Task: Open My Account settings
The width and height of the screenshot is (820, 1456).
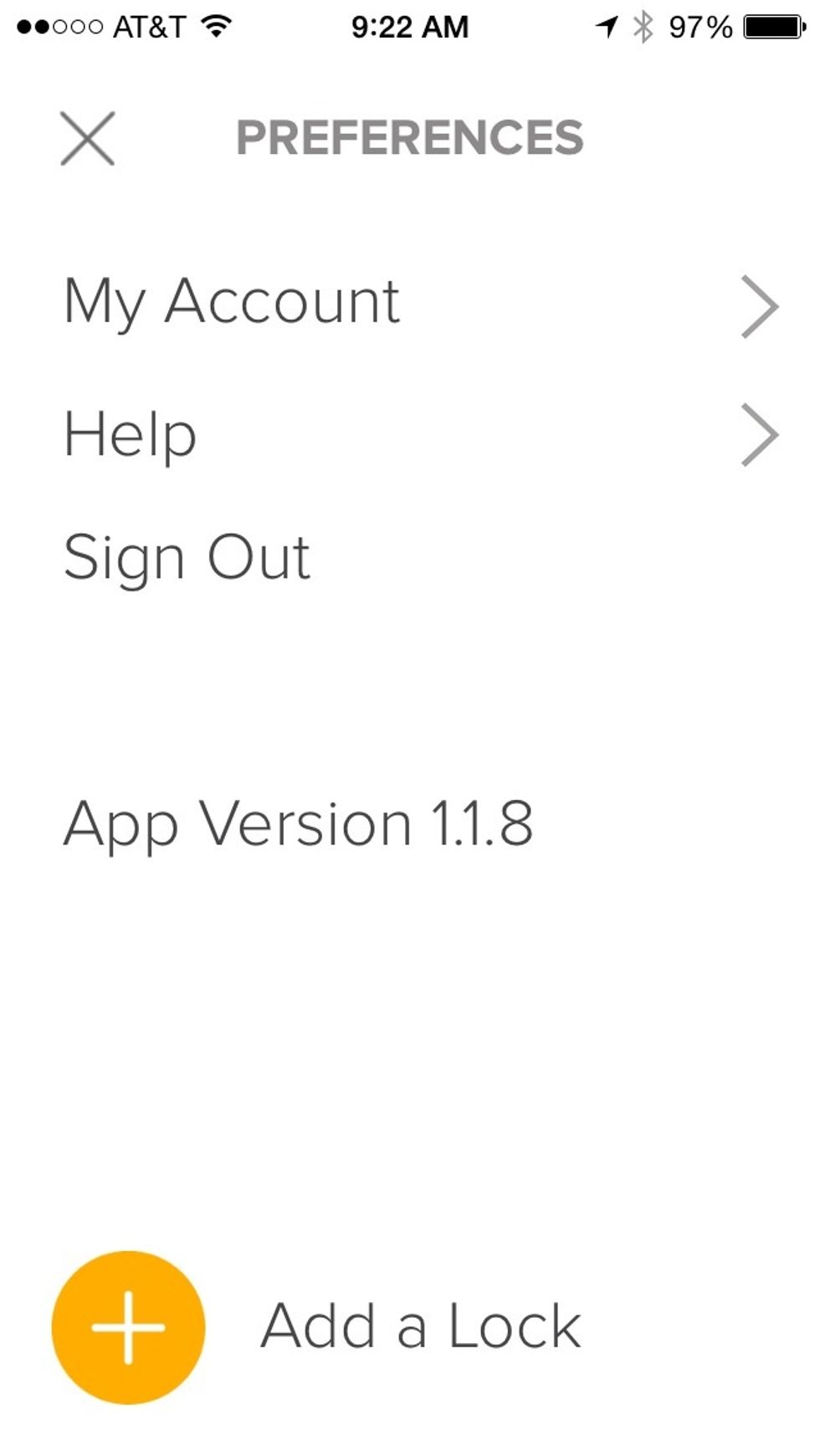Action: pos(233,302)
